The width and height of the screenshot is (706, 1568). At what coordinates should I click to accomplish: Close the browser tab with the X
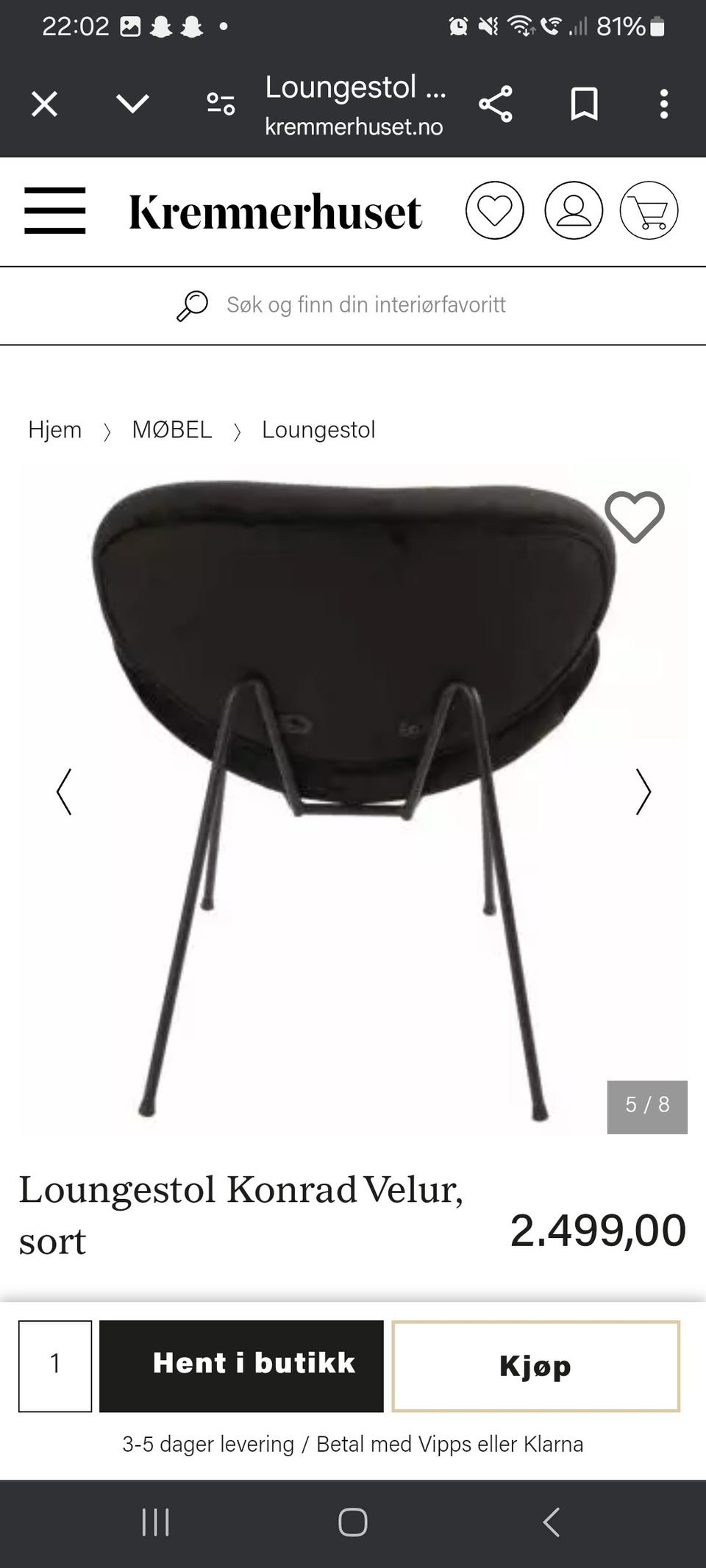(x=44, y=104)
